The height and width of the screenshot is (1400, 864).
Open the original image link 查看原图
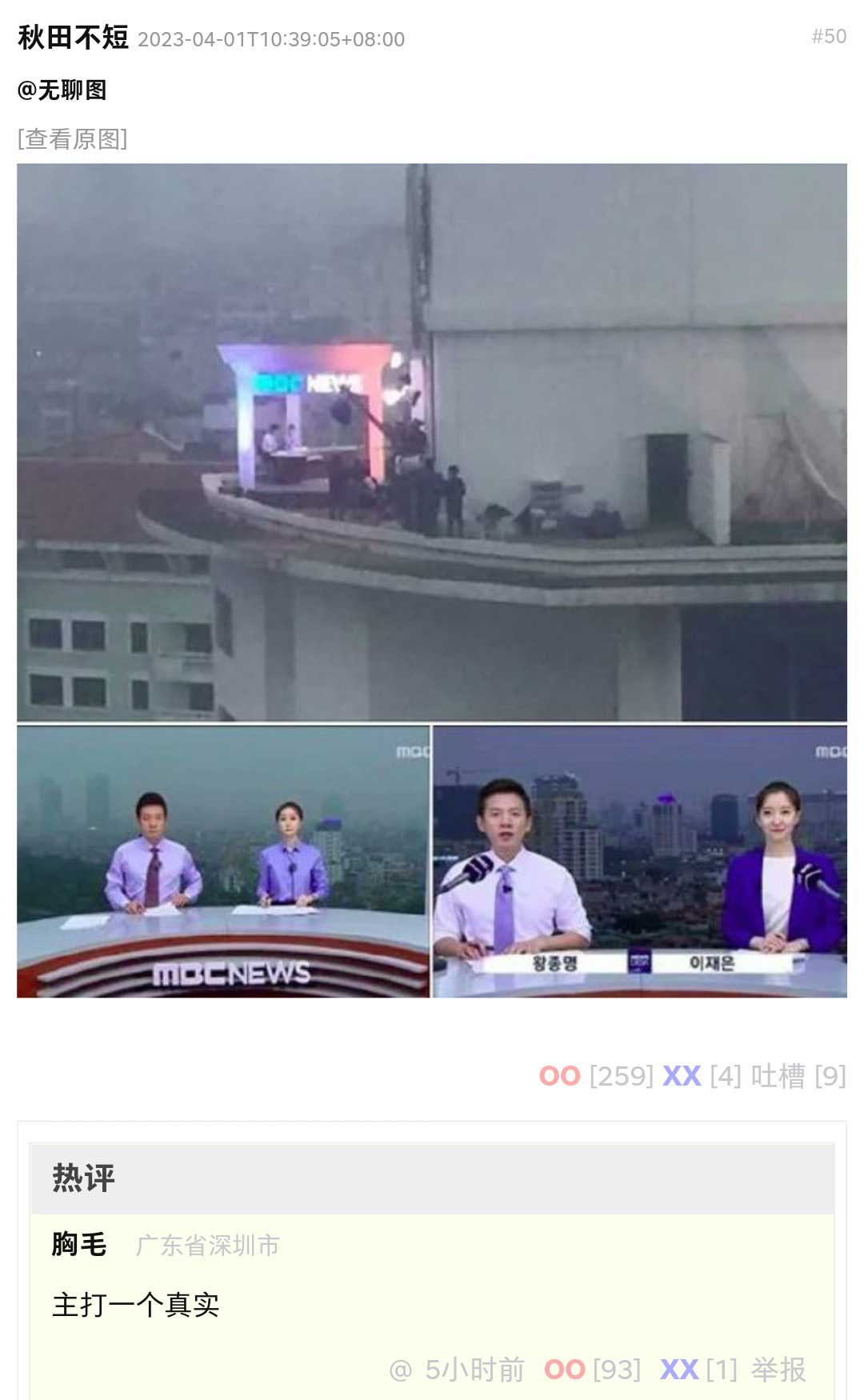pyautogui.click(x=73, y=139)
